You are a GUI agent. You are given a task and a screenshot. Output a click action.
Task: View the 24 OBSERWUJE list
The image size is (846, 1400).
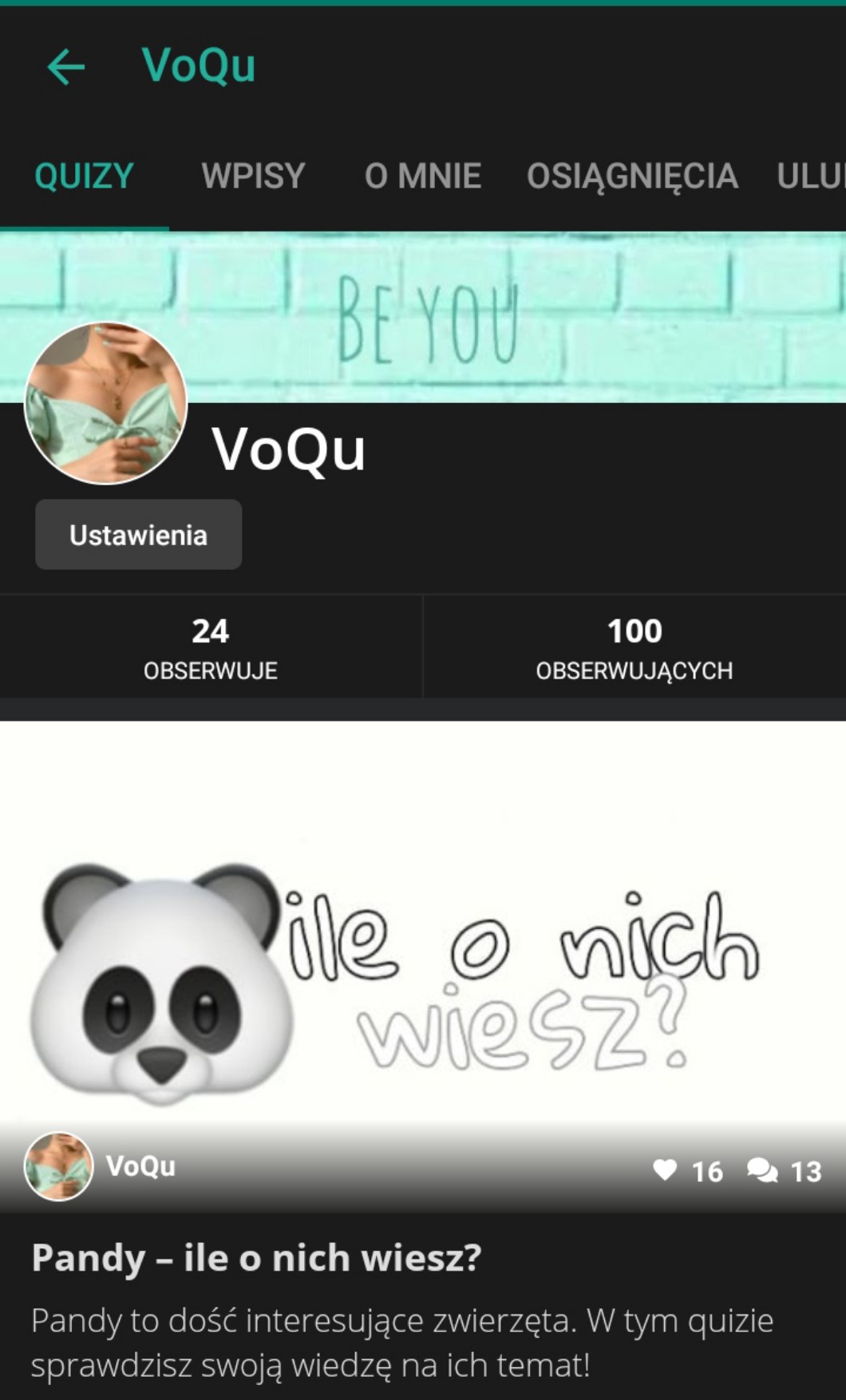point(211,647)
